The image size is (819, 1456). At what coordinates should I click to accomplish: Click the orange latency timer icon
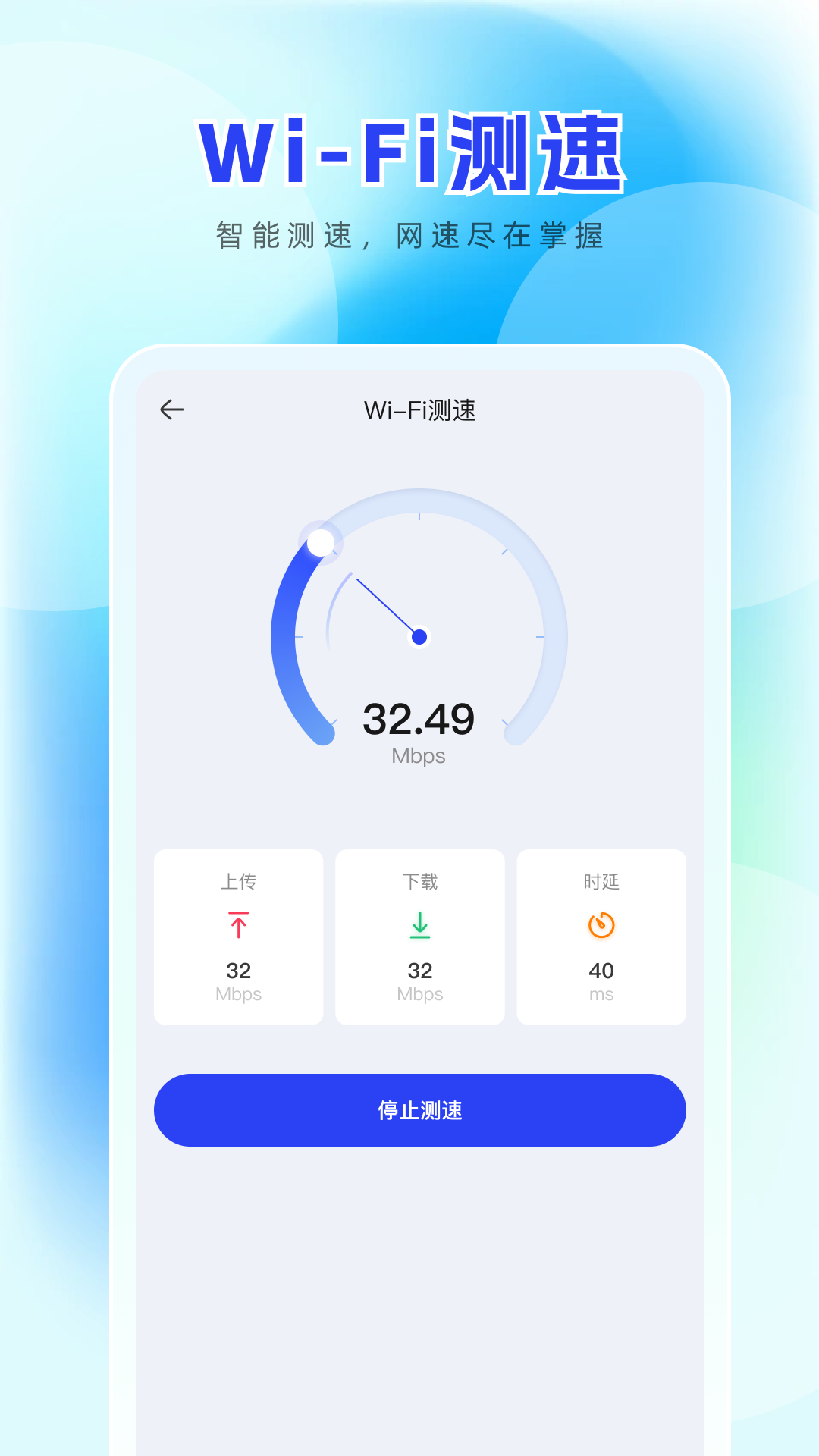click(x=601, y=926)
